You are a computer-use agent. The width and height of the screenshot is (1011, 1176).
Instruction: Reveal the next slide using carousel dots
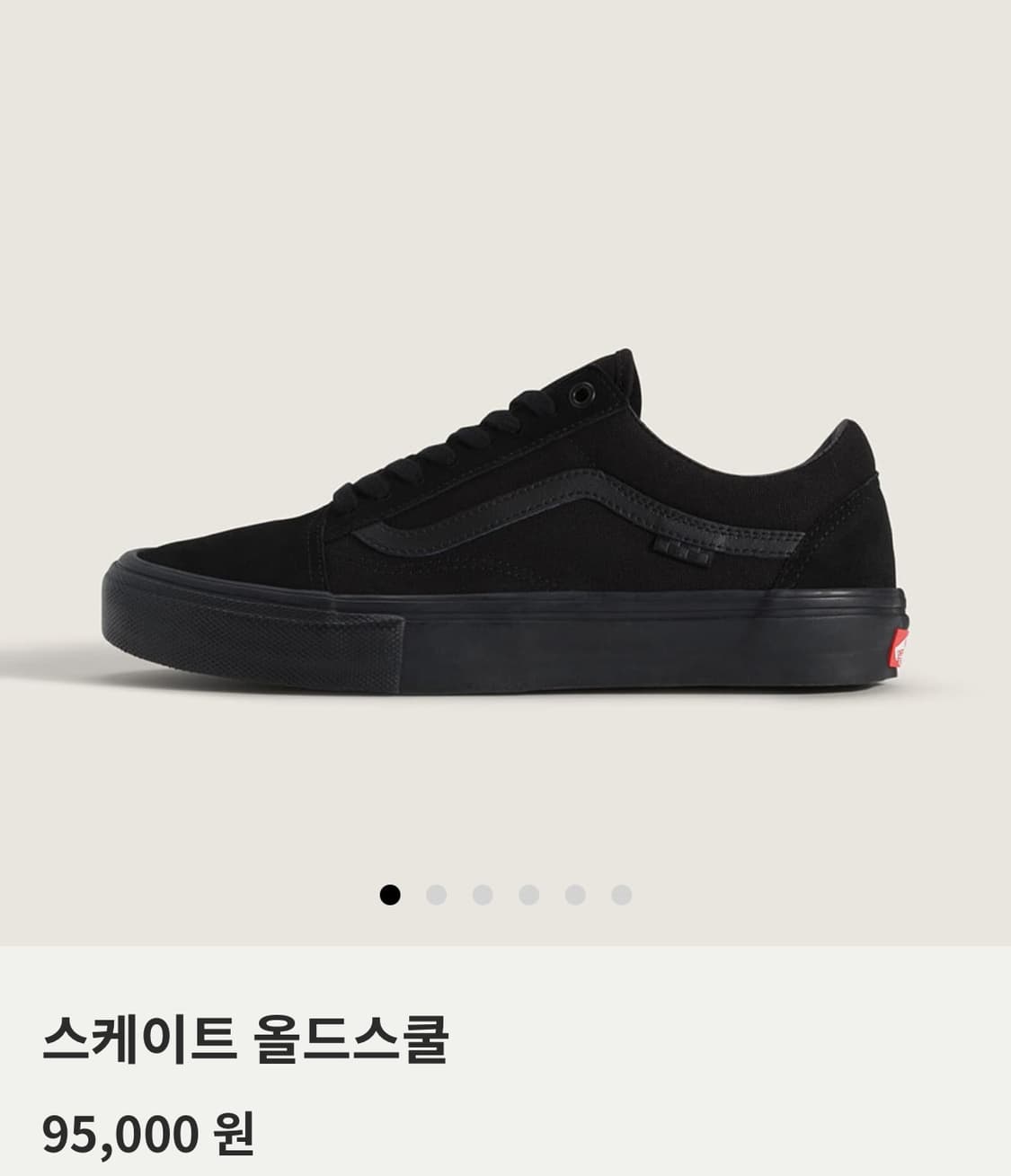437,893
